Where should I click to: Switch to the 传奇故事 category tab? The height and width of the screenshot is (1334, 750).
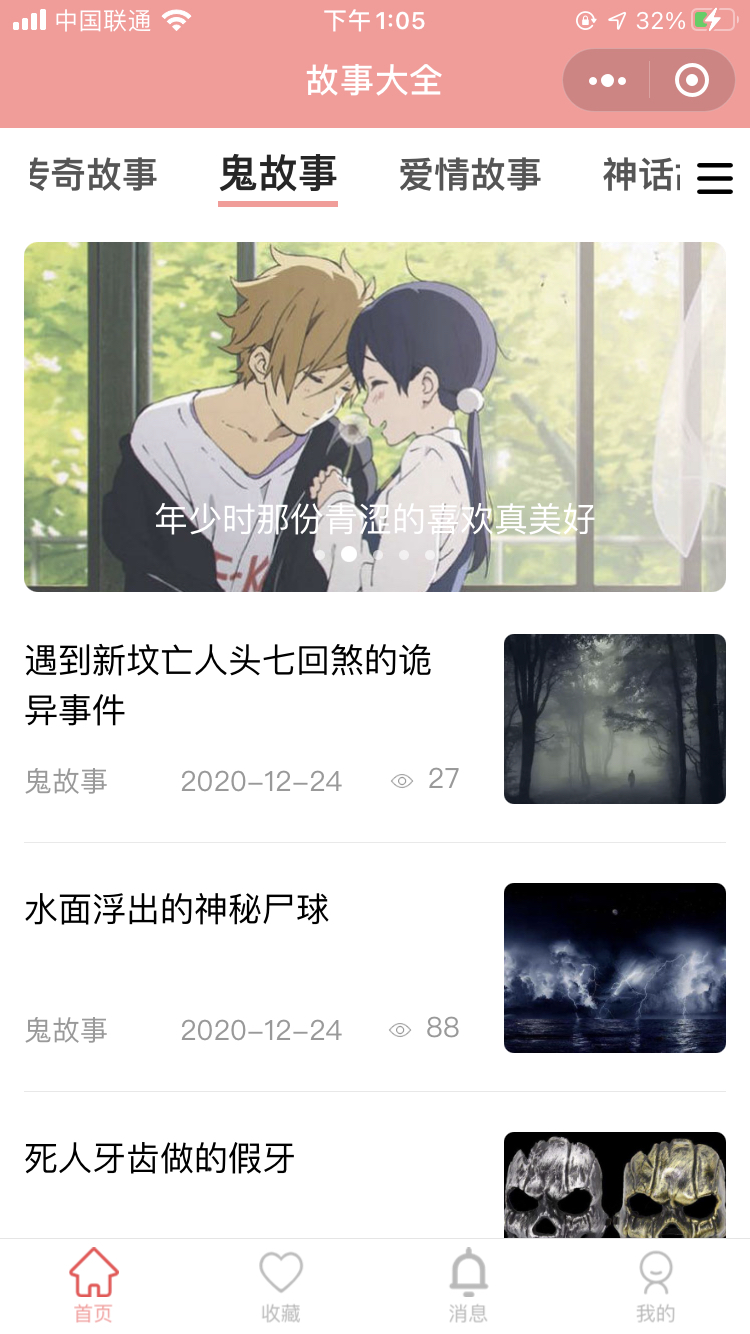[x=92, y=175]
